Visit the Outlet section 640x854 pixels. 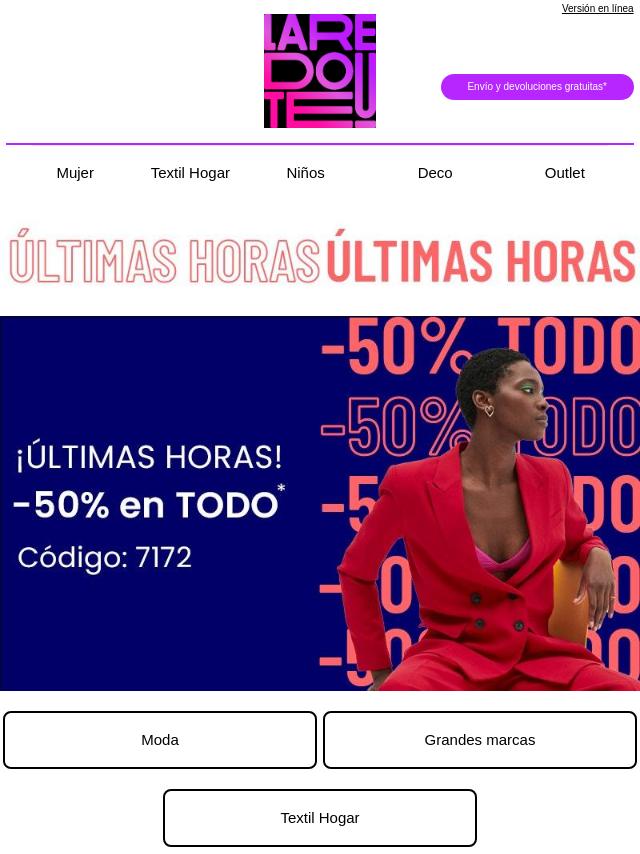(x=564, y=173)
